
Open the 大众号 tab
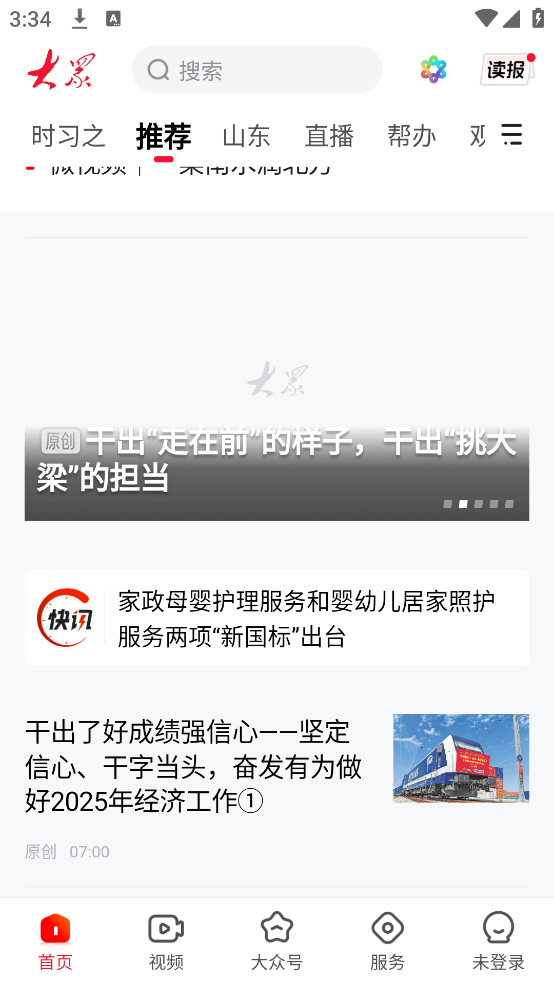pos(277,941)
